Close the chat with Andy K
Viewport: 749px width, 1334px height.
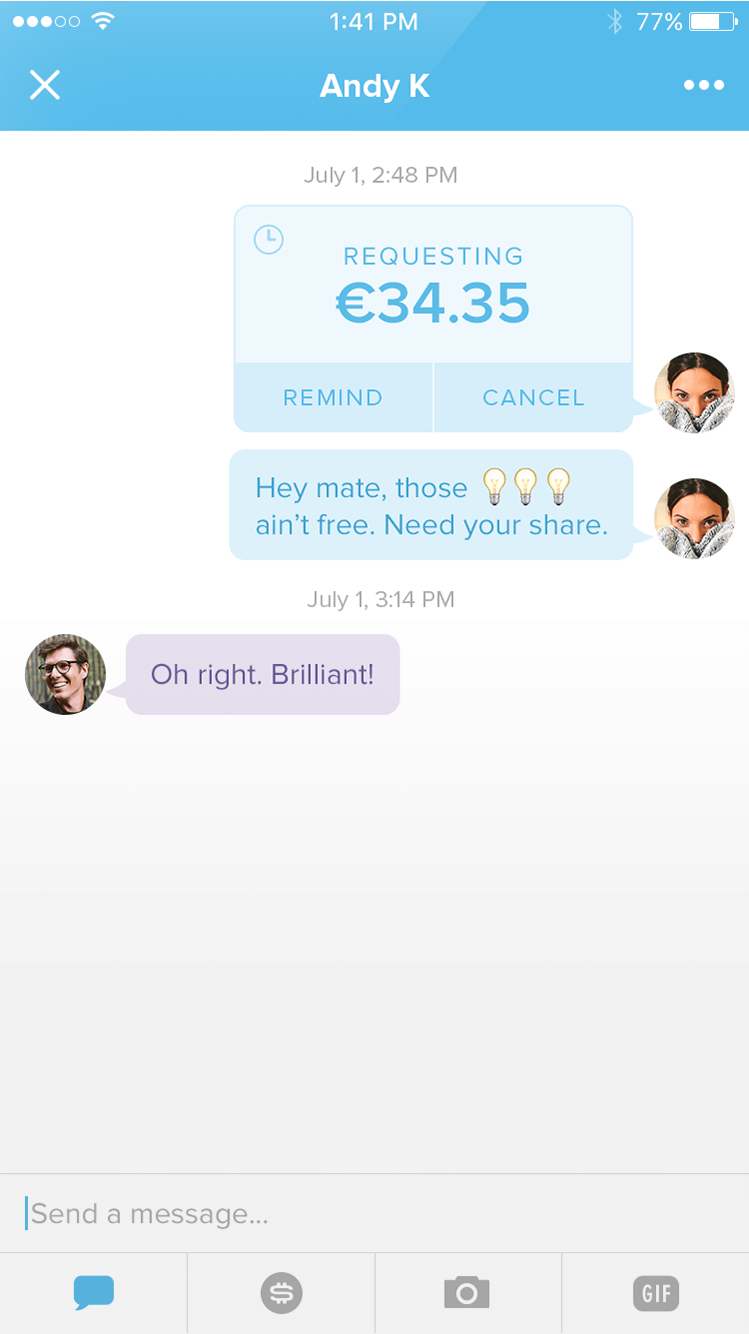click(x=45, y=86)
